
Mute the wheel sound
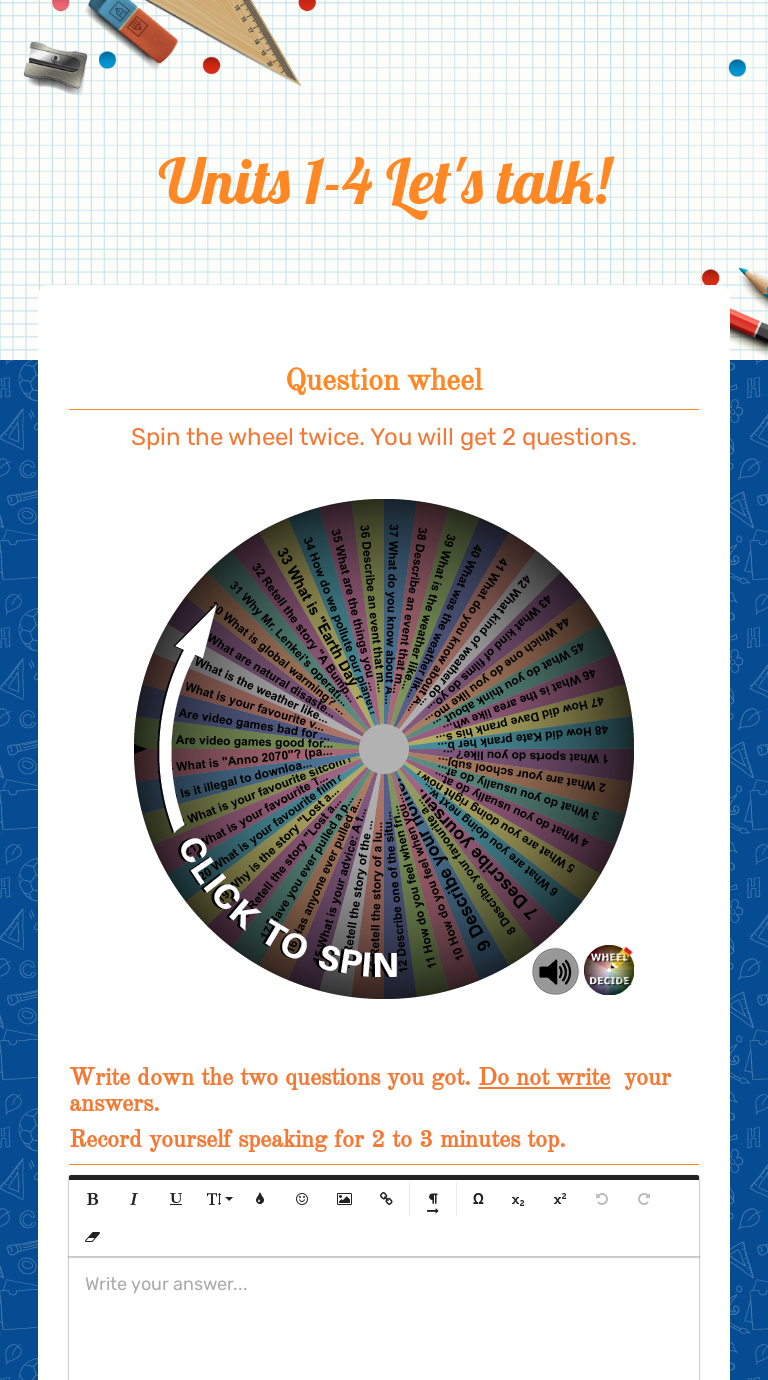pos(555,971)
